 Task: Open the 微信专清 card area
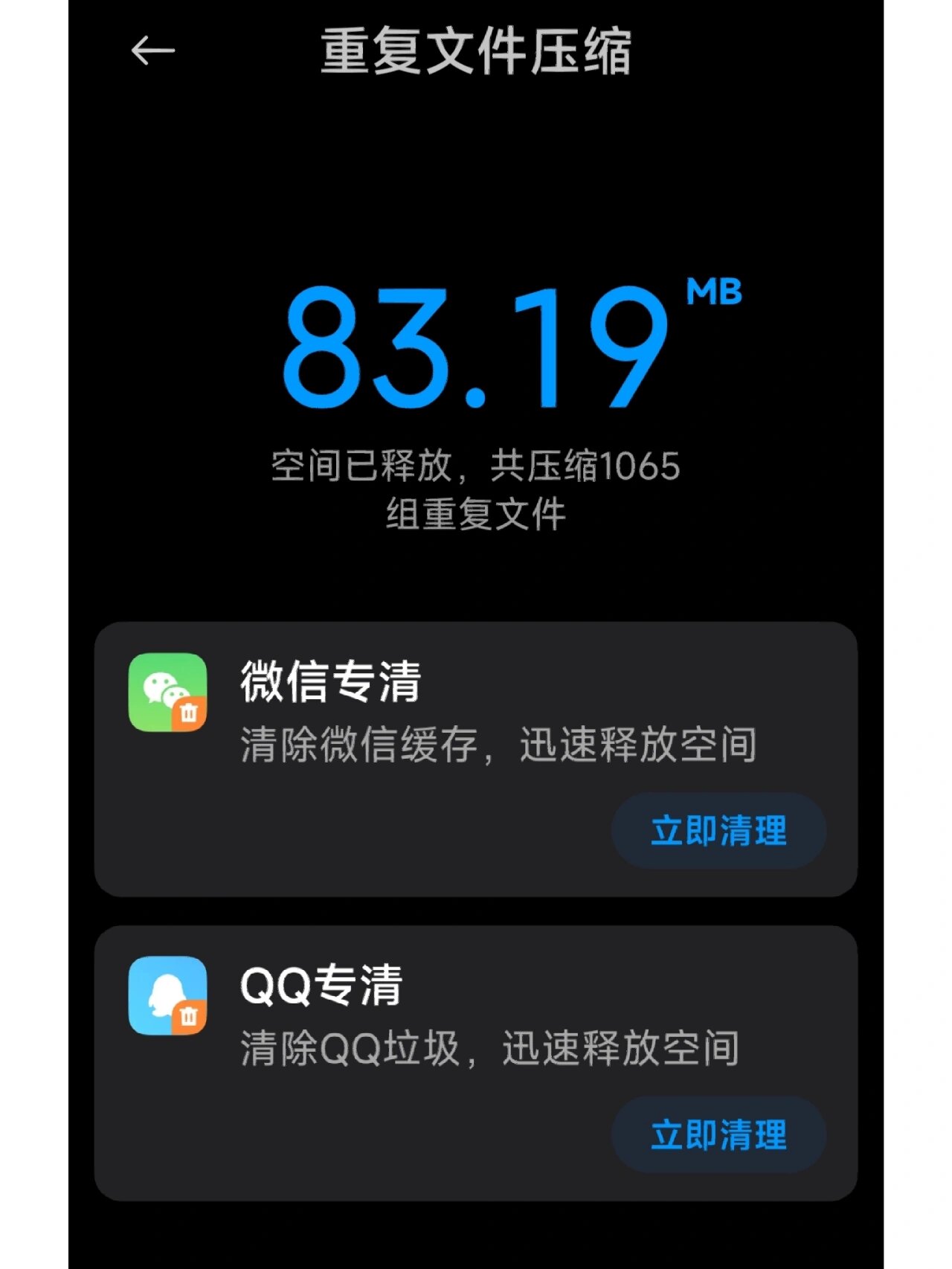tap(476, 759)
